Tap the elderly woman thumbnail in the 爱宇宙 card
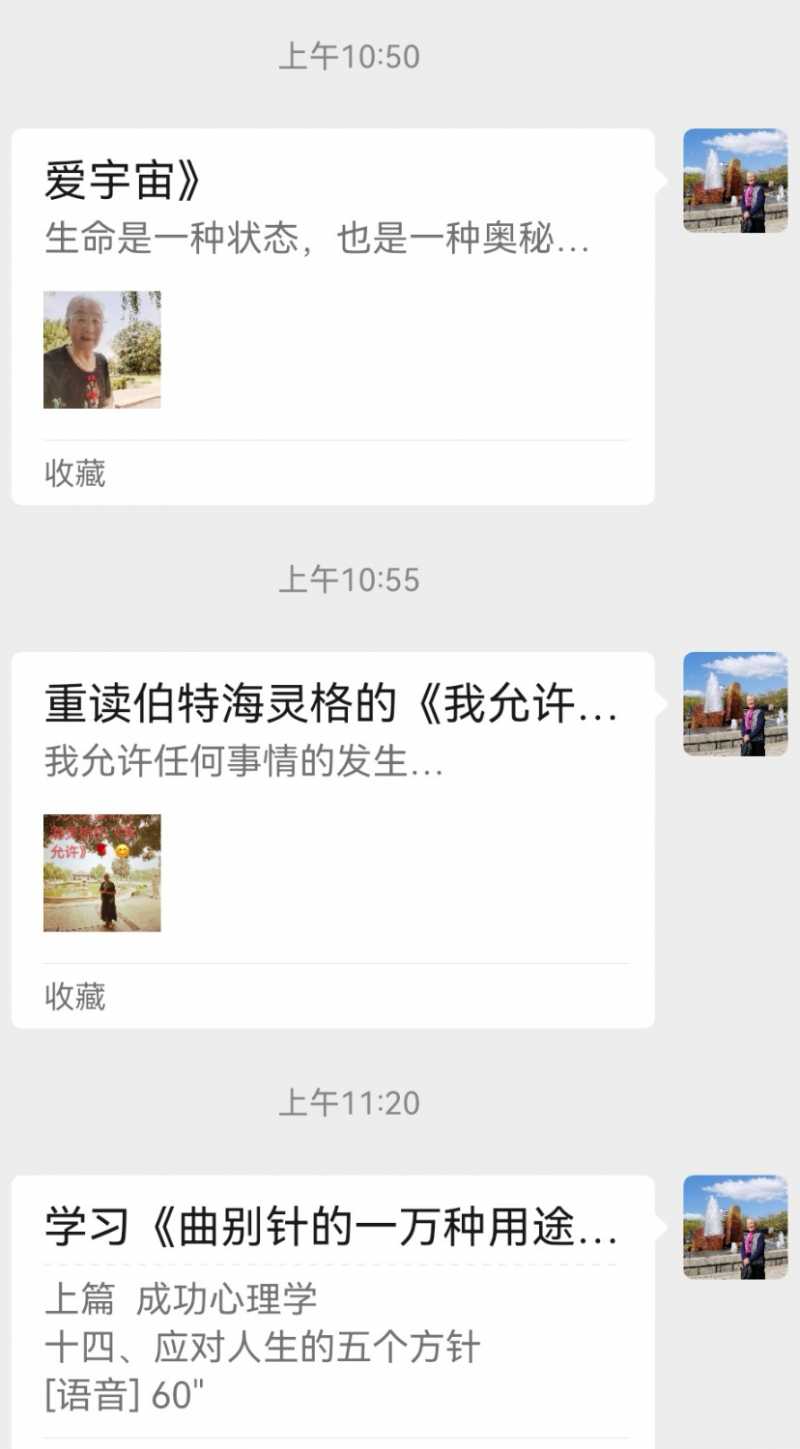800x1449 pixels. coord(102,349)
